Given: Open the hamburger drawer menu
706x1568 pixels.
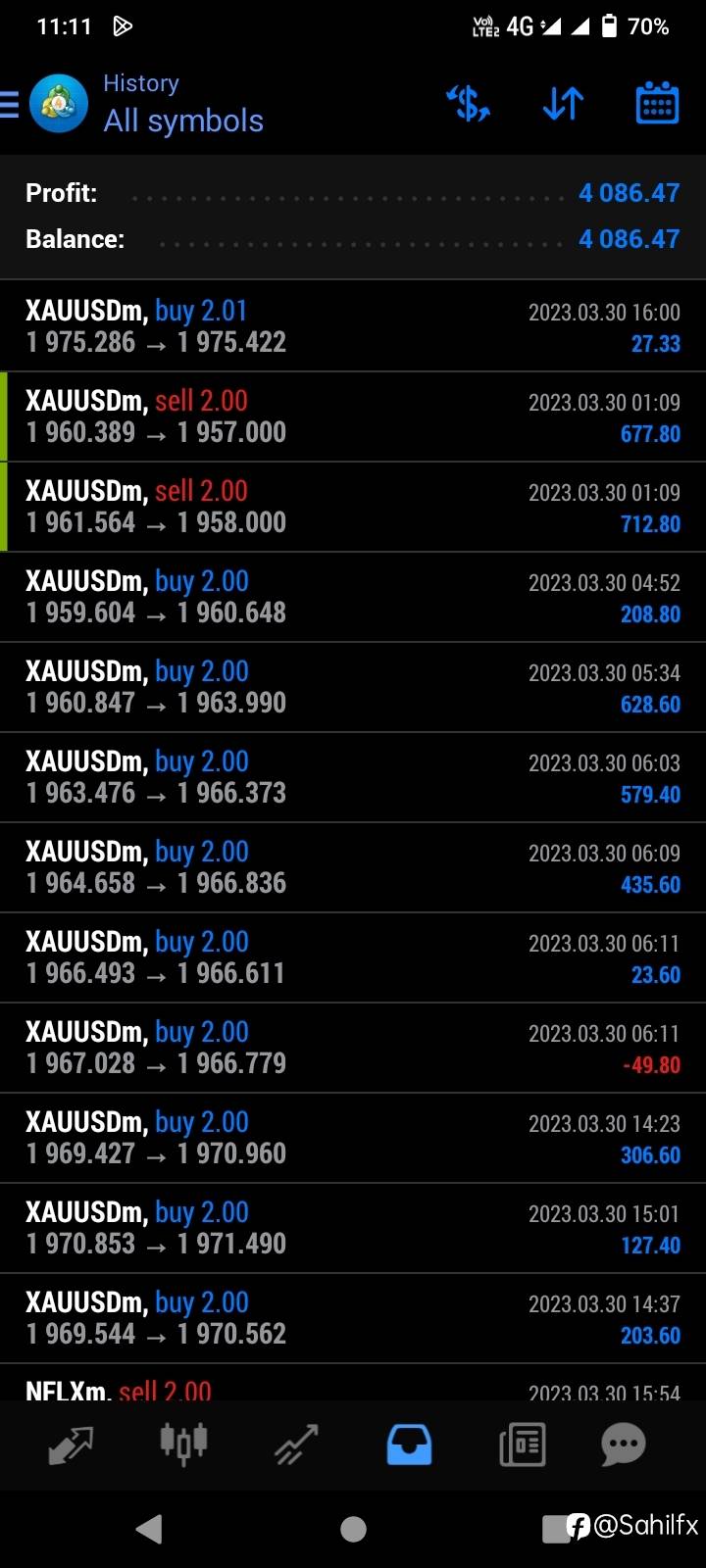Looking at the screenshot, I should click(10, 103).
